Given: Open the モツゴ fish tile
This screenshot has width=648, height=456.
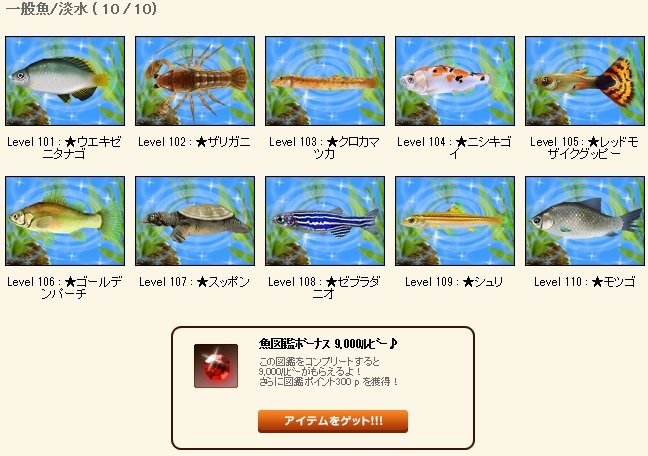Looking at the screenshot, I should coord(585,221).
